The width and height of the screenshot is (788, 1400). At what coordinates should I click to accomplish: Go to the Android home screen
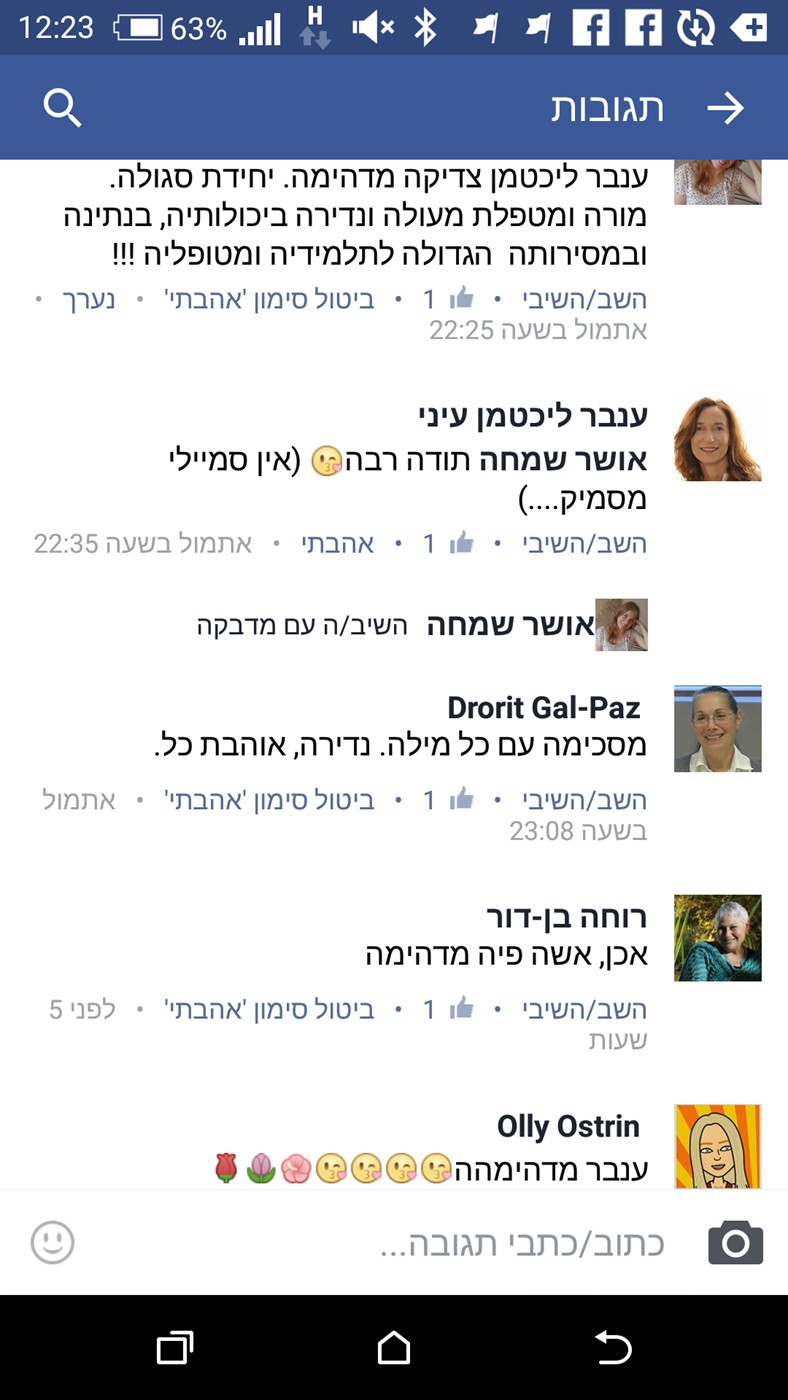394,1348
